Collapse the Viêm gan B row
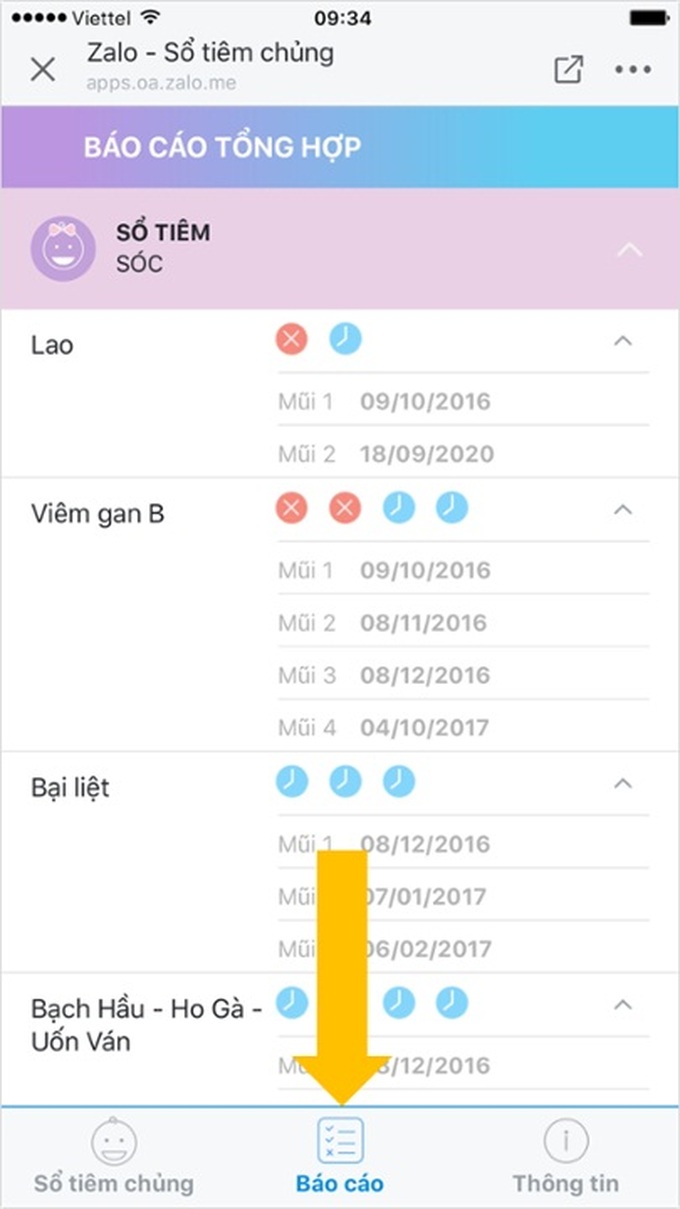Image resolution: width=680 pixels, height=1209 pixels. pyautogui.click(x=622, y=510)
